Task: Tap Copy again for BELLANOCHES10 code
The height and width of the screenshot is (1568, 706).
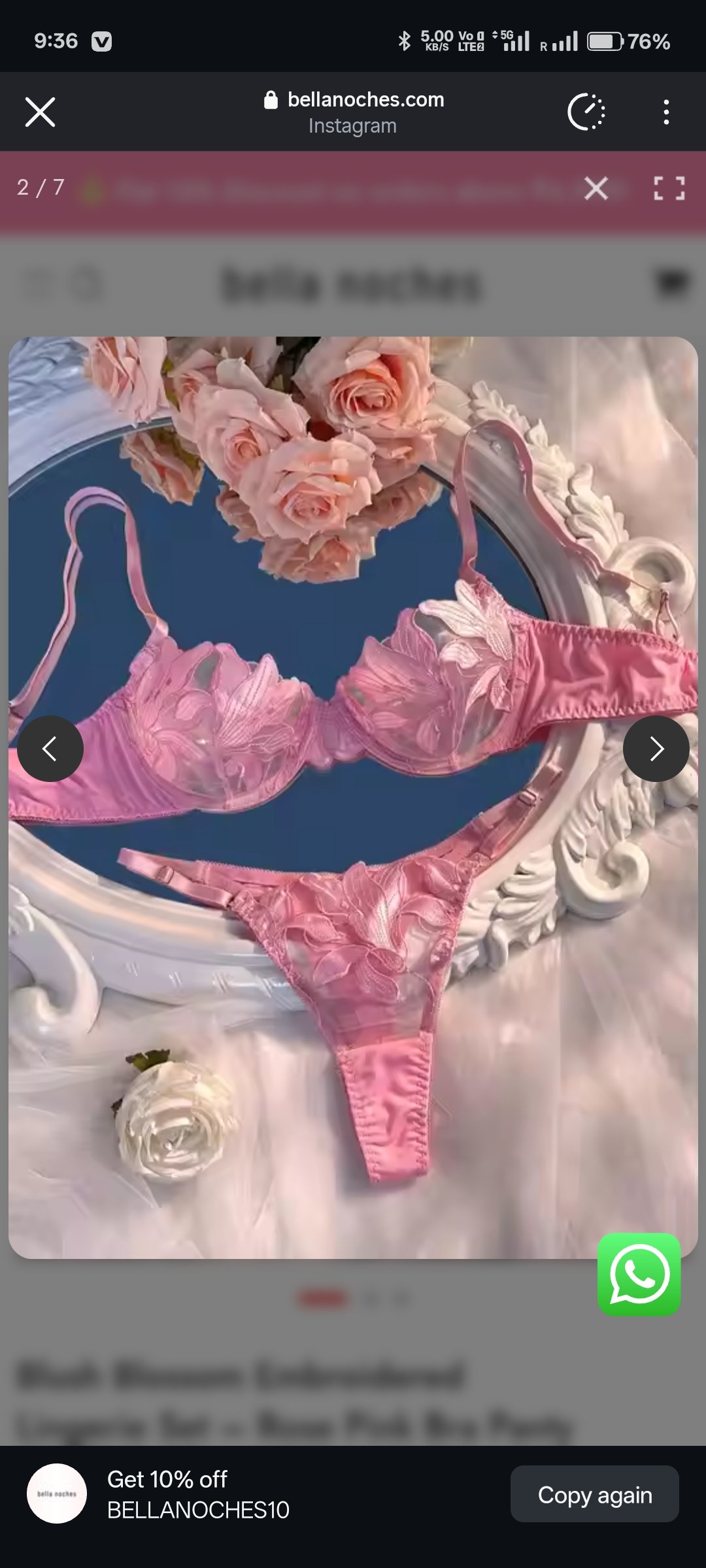Action: pyautogui.click(x=594, y=1495)
